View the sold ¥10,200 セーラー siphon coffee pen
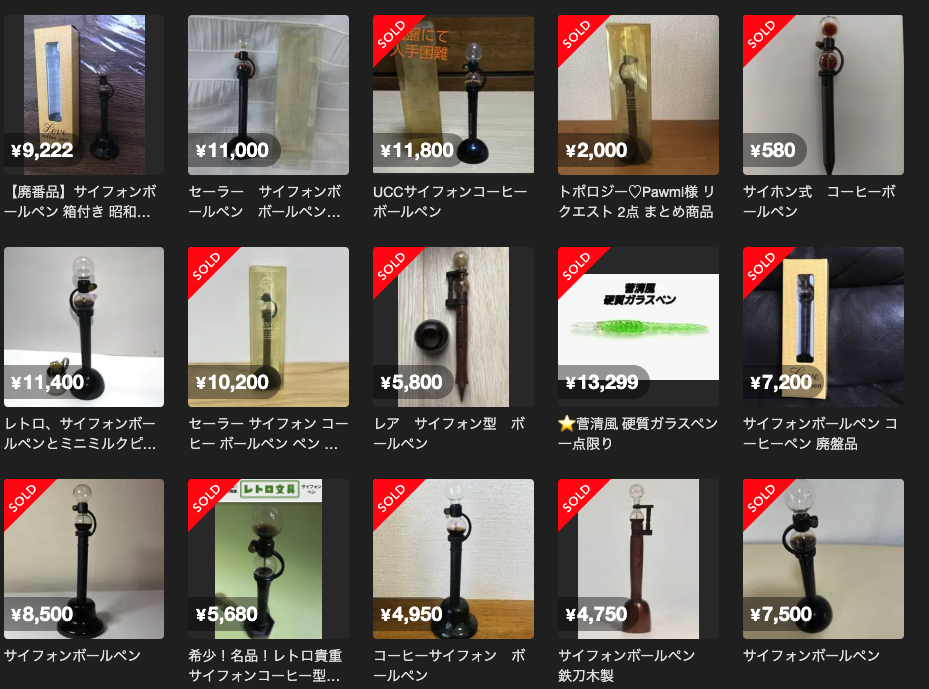This screenshot has width=929, height=689. coord(268,327)
